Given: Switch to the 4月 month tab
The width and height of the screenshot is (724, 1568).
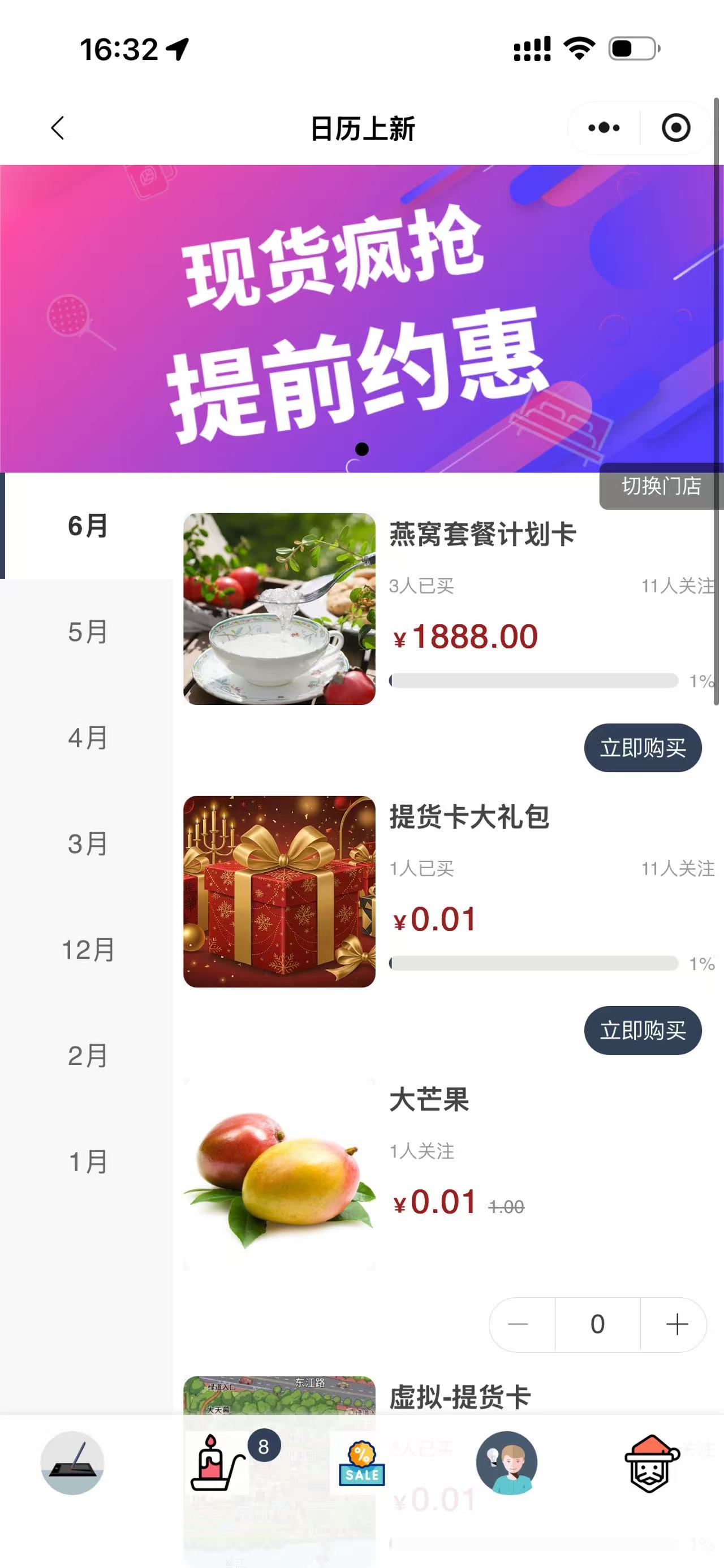Looking at the screenshot, I should point(87,737).
